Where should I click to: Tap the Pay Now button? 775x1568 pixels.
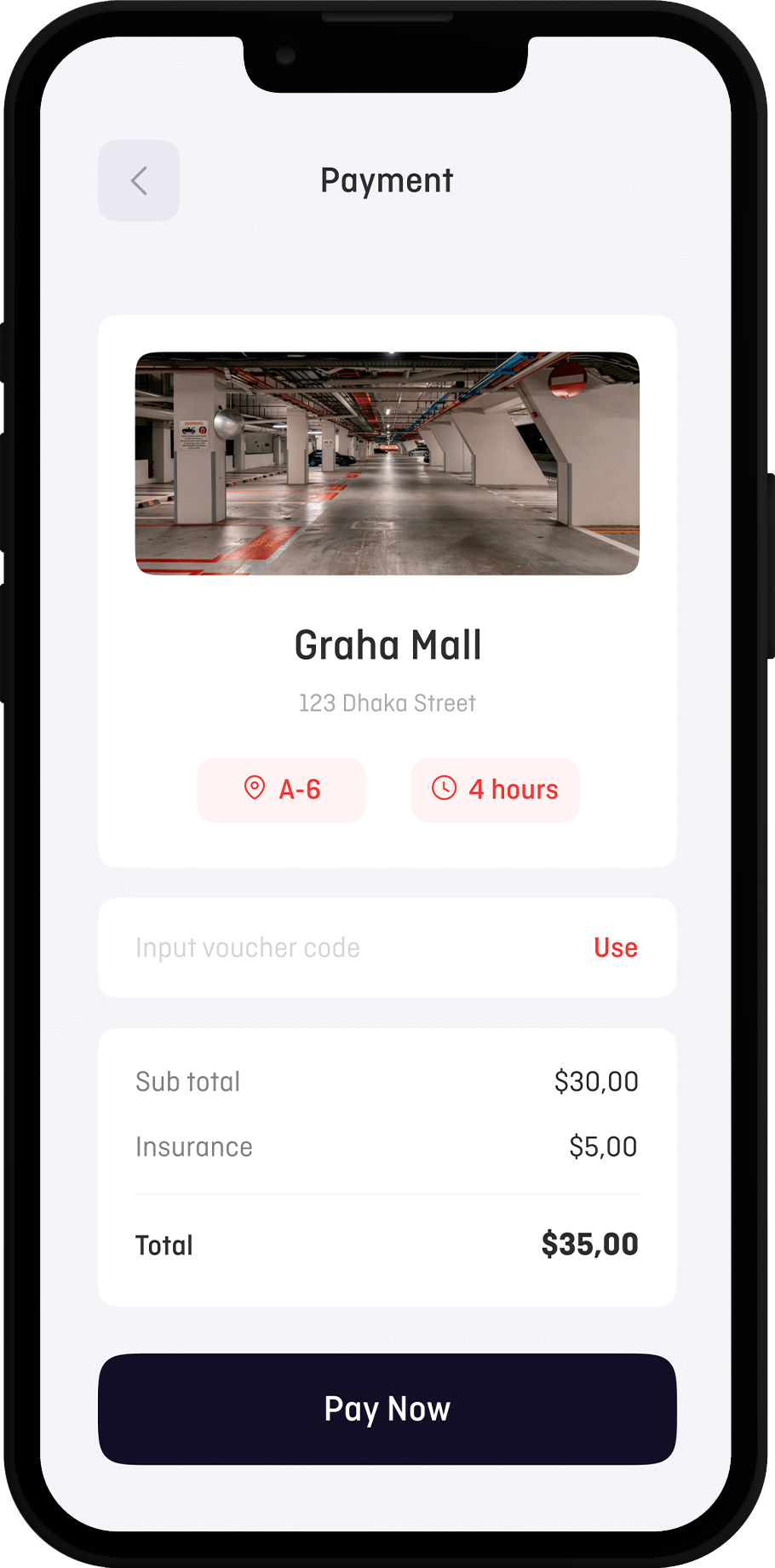(x=387, y=1409)
